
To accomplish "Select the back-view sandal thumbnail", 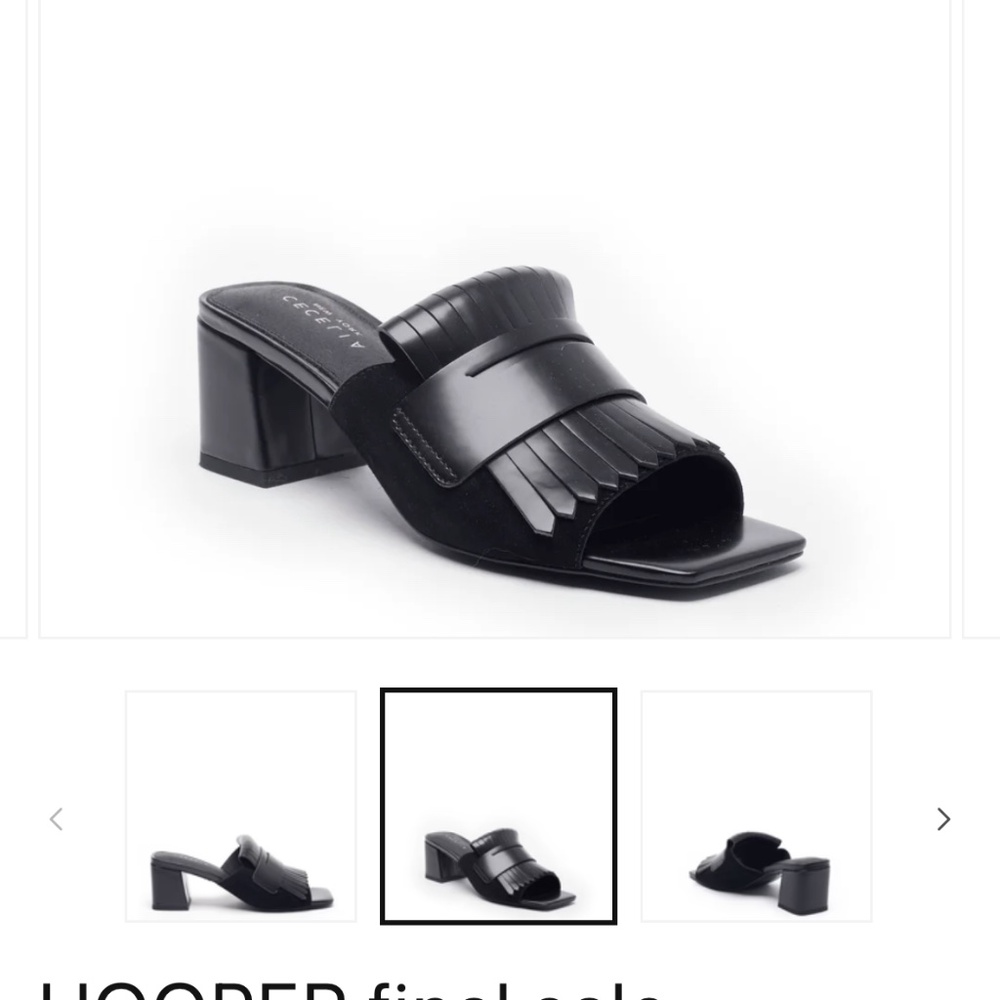I will coord(756,806).
